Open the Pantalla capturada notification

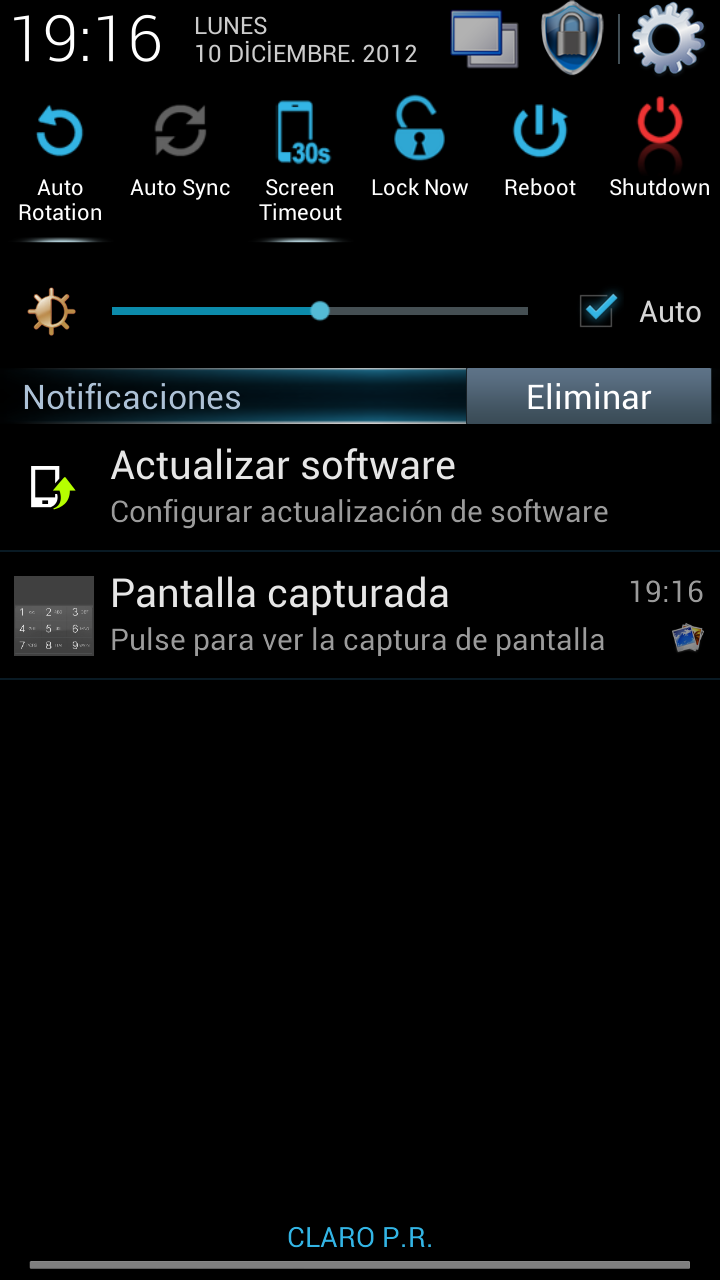tap(359, 615)
